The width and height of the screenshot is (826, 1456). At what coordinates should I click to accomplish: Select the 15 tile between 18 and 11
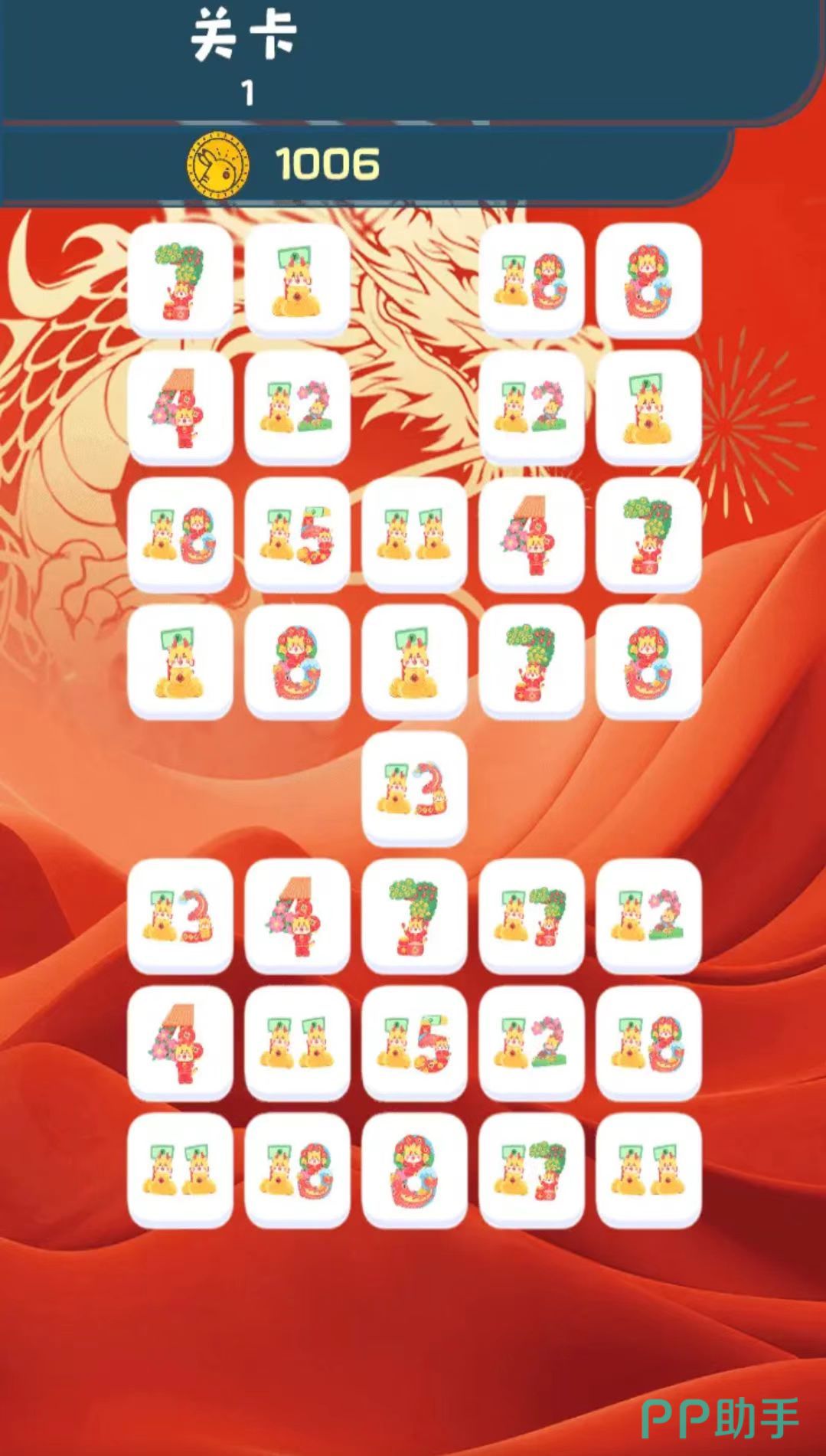(x=297, y=534)
